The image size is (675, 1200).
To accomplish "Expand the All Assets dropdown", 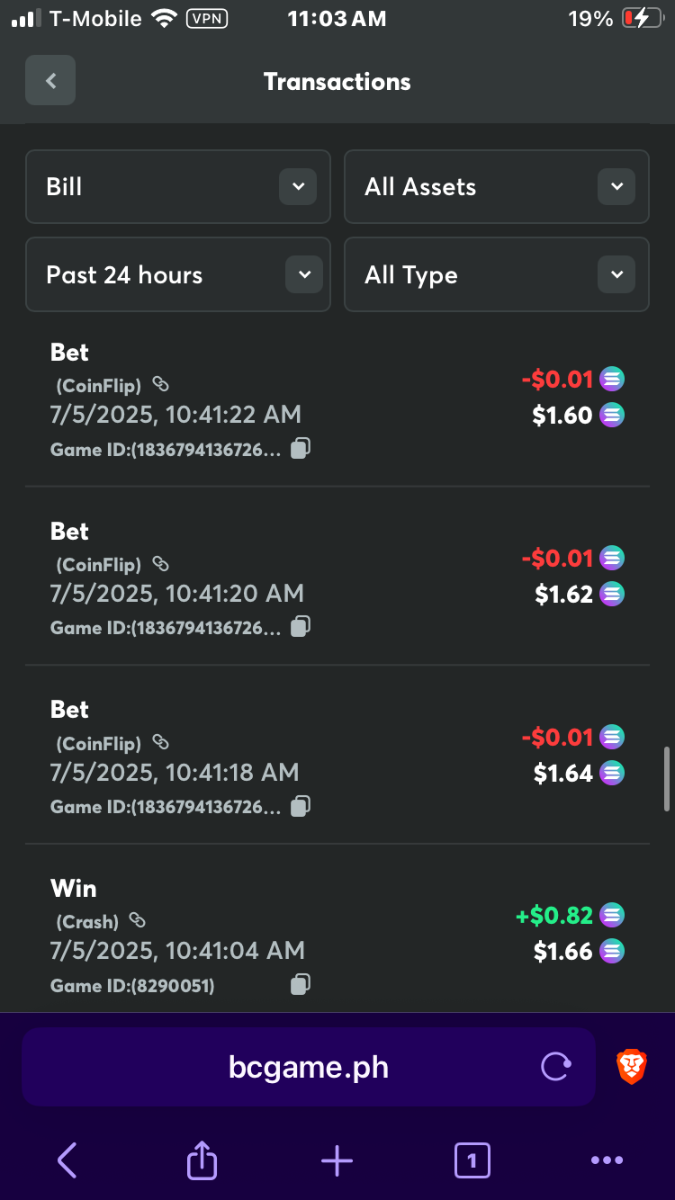I will 497,187.
